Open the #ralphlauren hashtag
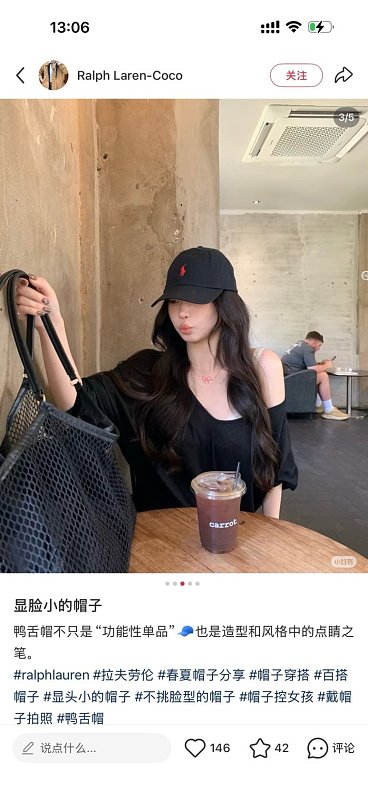Image resolution: width=368 pixels, height=800 pixels. 51,675
